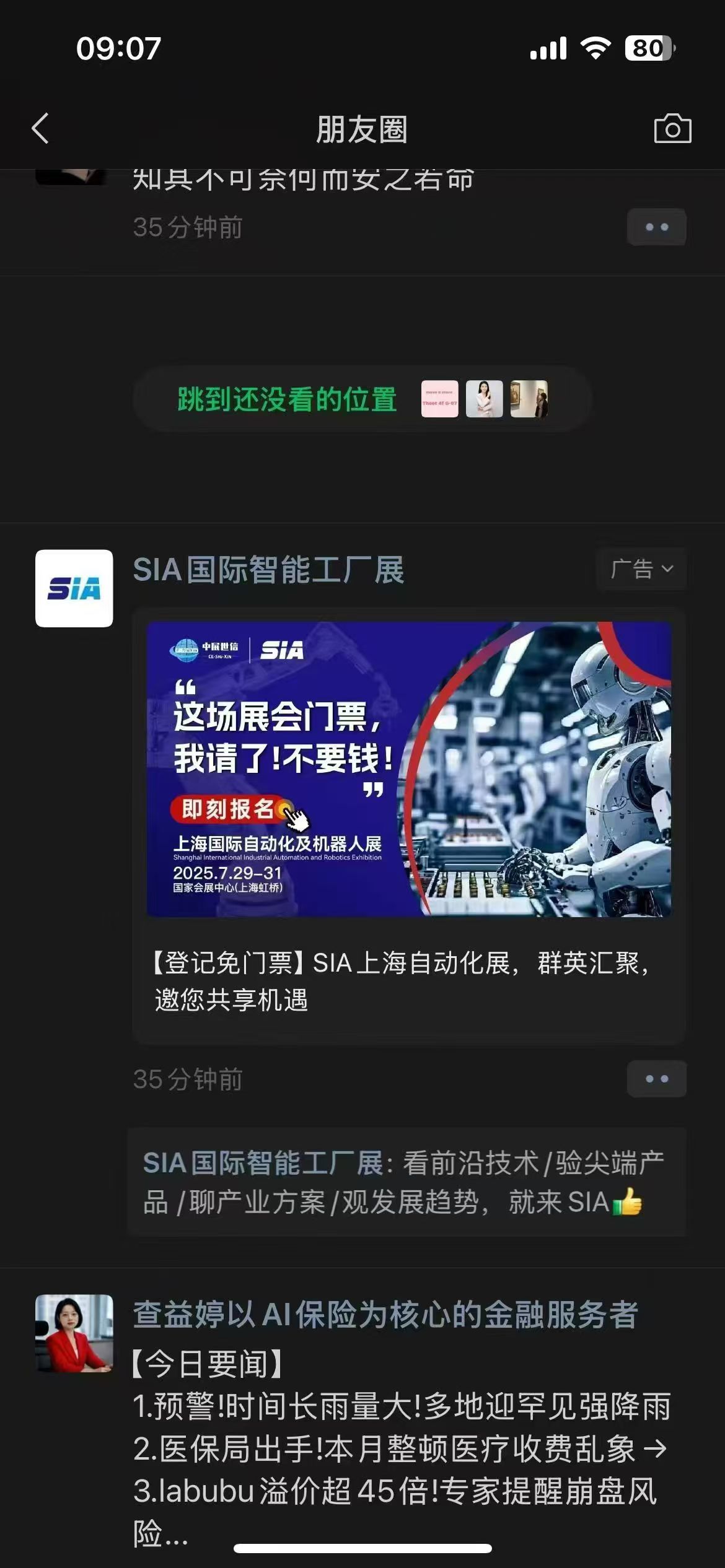Open the SIA国际智能工厂展 avatar
725x1568 pixels.
coord(74,588)
